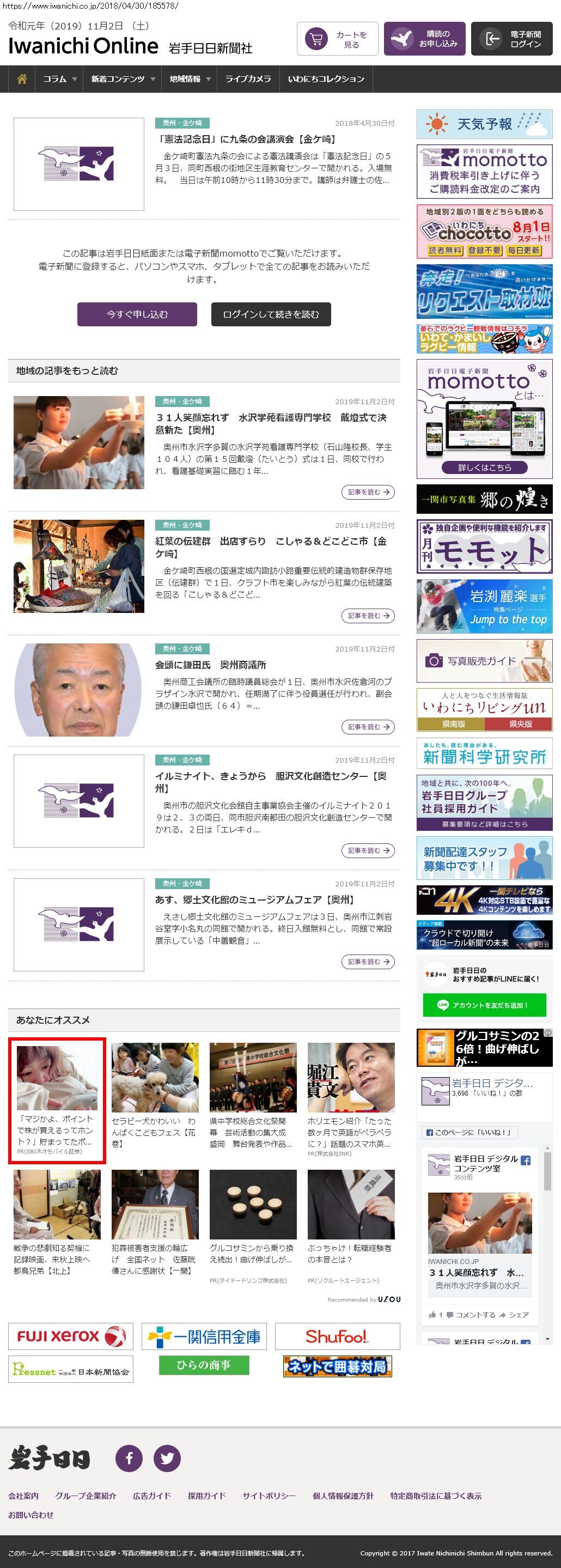Image resolution: width=561 pixels, height=1568 pixels.
Task: Expand the コラム menu
Action: (x=59, y=79)
